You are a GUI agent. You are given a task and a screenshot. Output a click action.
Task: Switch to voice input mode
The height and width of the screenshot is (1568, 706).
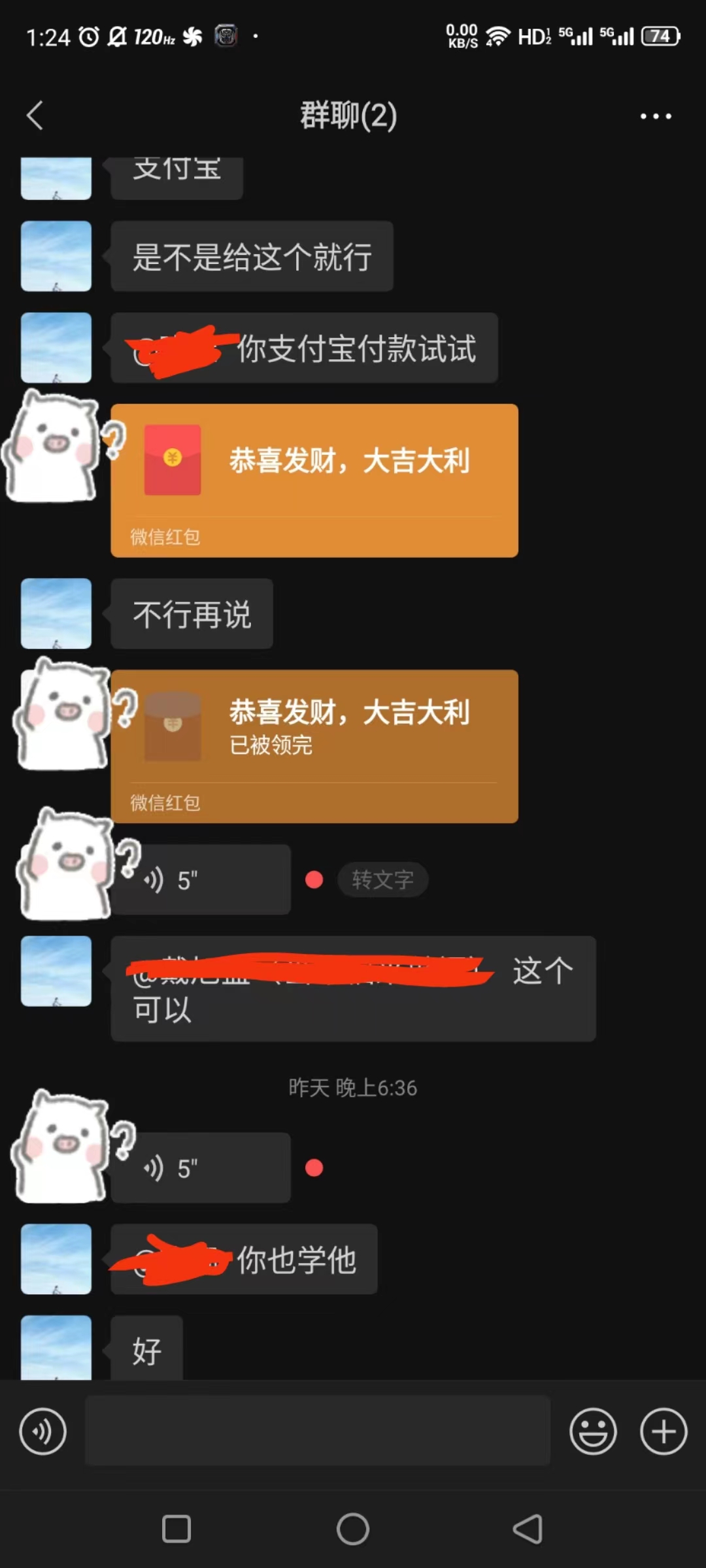point(43,1431)
